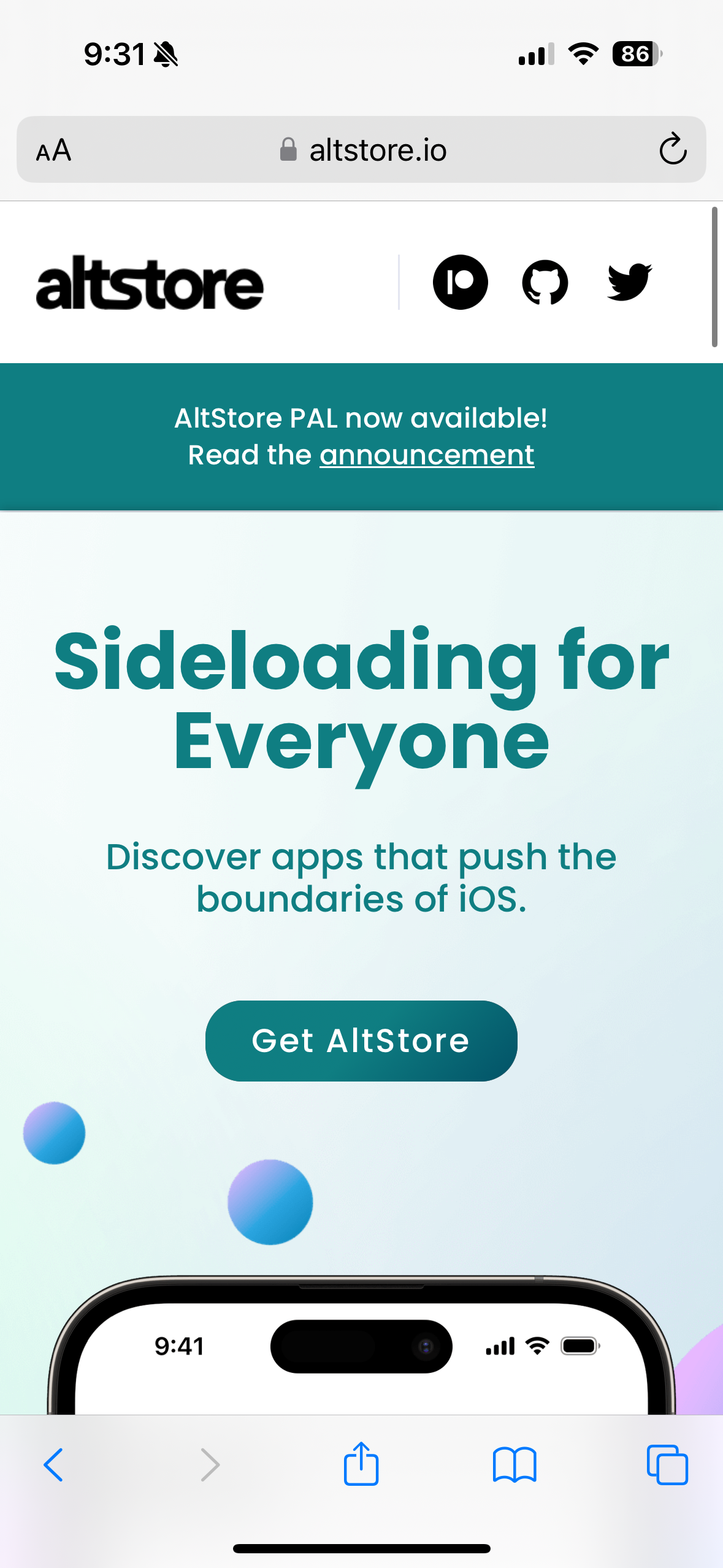Open the Safari share sheet
This screenshot has height=1568, width=723.
(x=361, y=1464)
